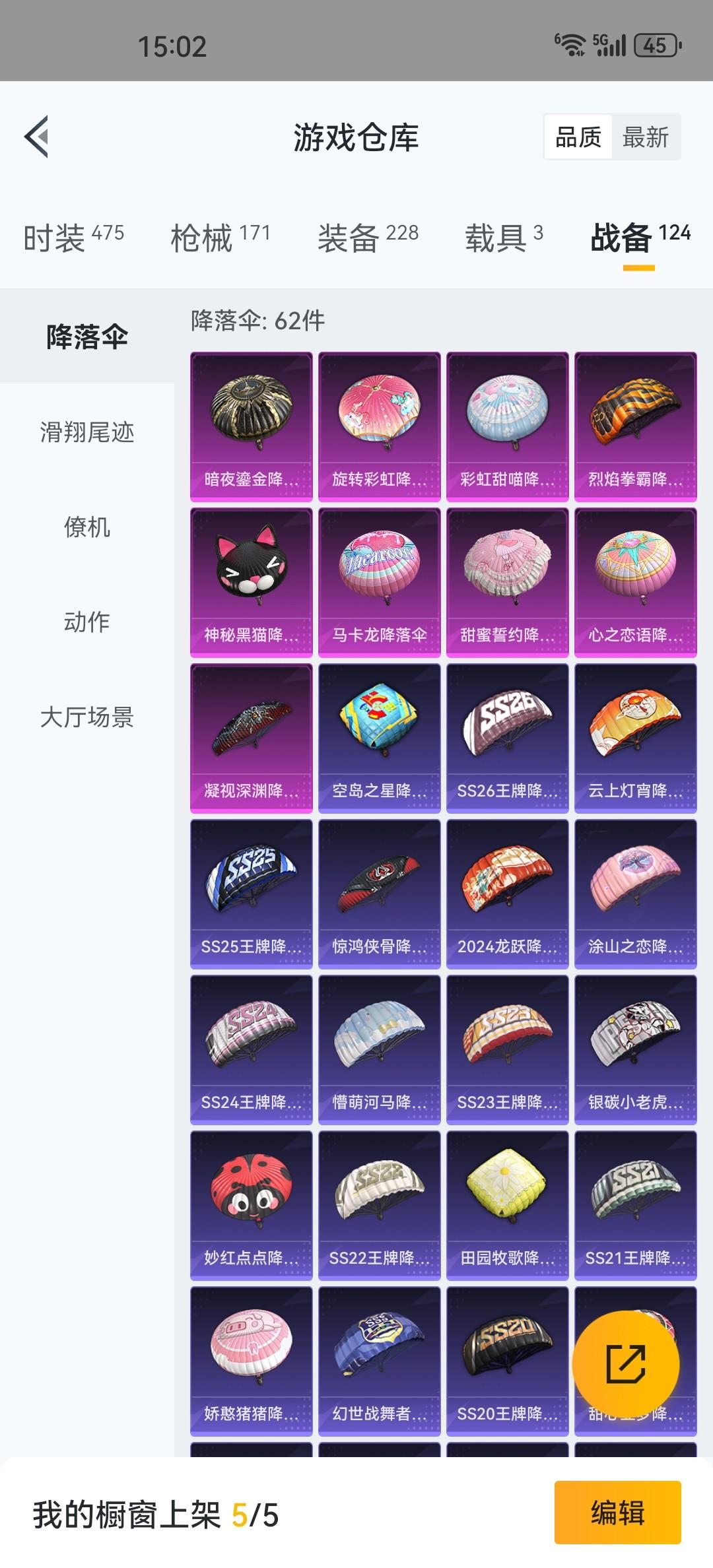Screen dimensions: 713x1568
Task: Select 大厅场景 in the side menu
Action: pyautogui.click(x=87, y=717)
